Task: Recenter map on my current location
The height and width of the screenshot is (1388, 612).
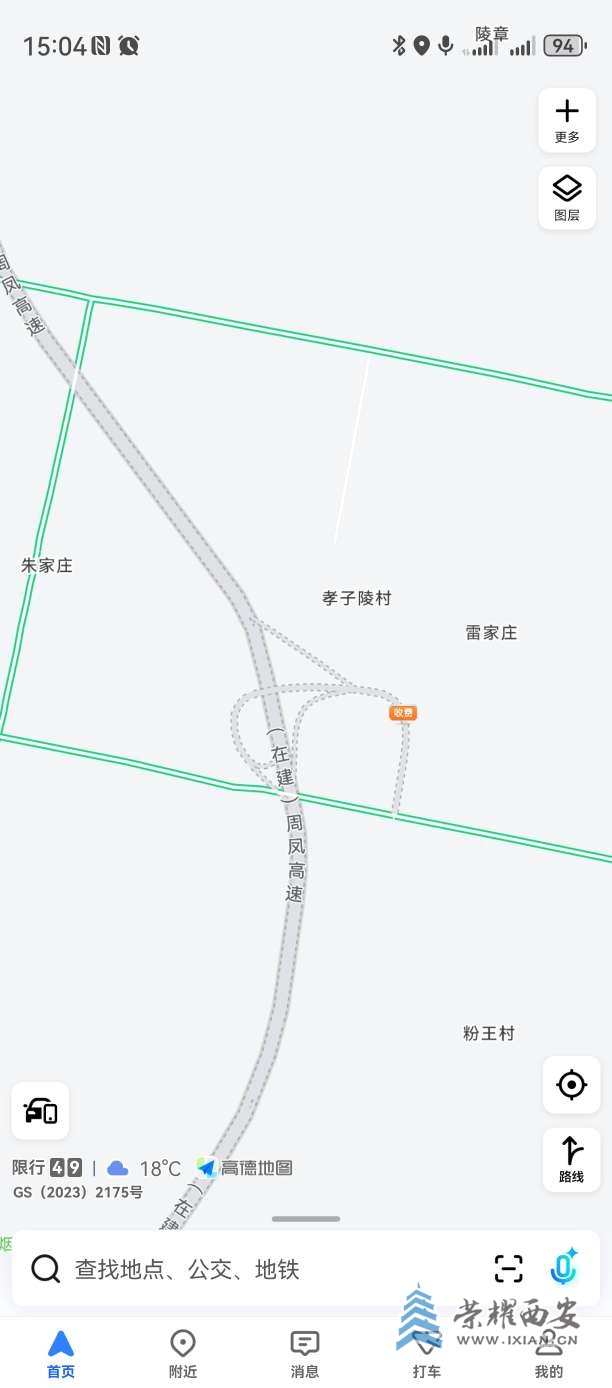Action: [x=571, y=1085]
